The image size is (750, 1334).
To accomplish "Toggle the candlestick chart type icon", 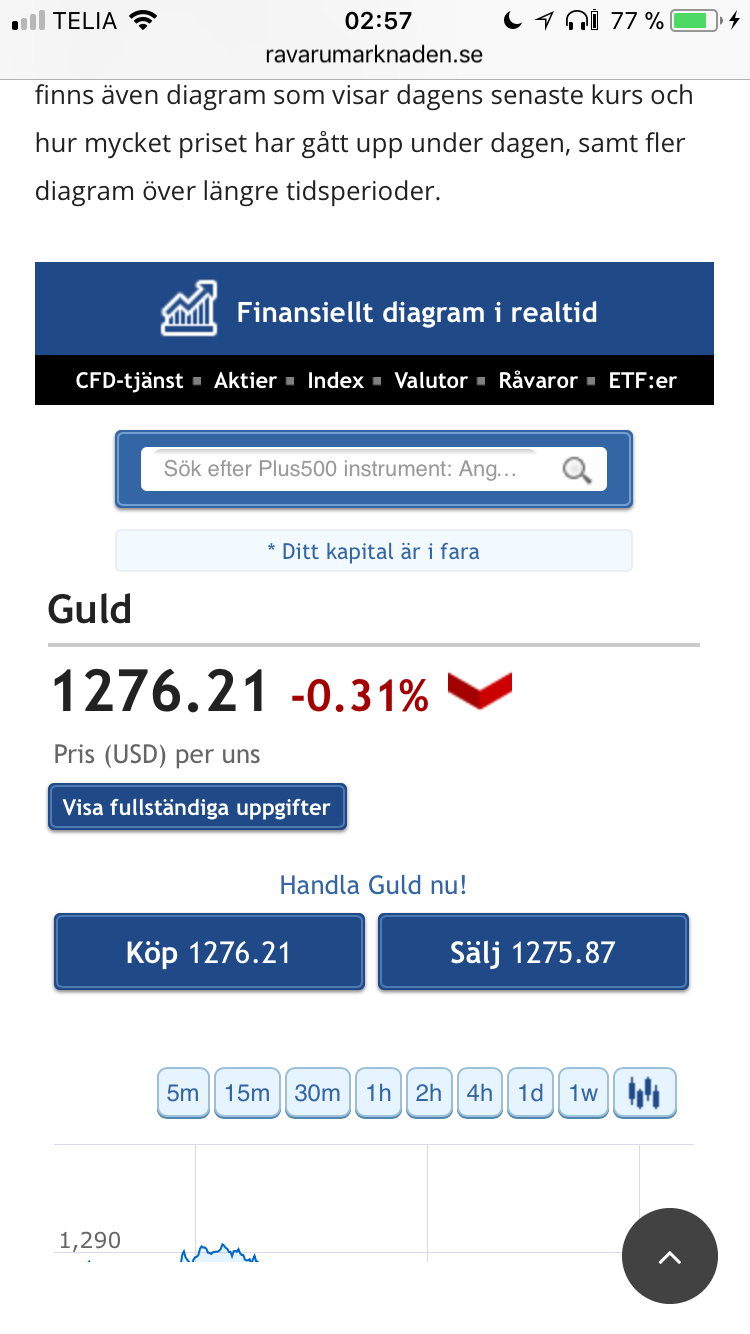I will click(645, 1093).
